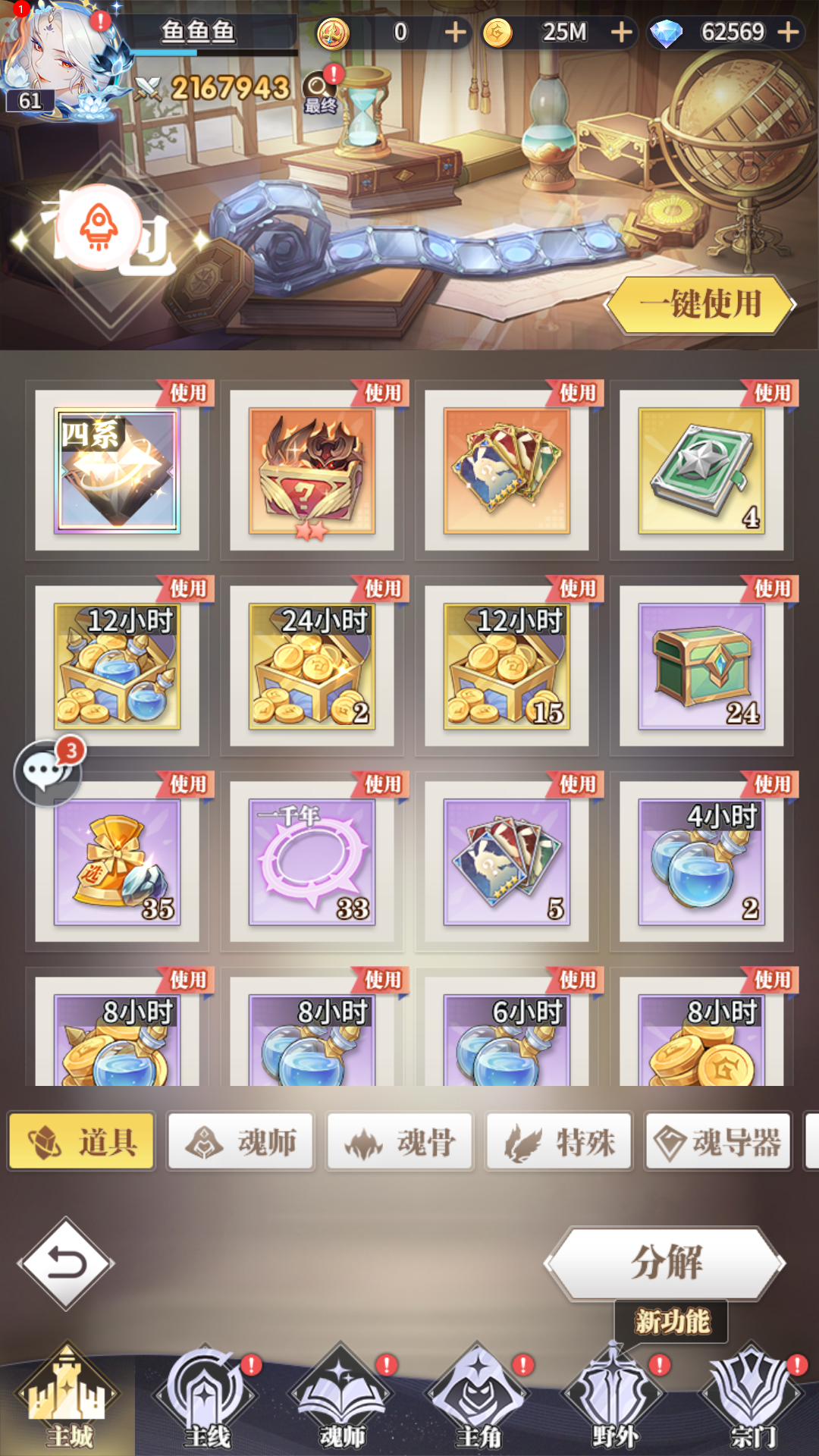819x1456 pixels.
Task: Open 宗门 in bottom navigation
Action: [752, 1399]
